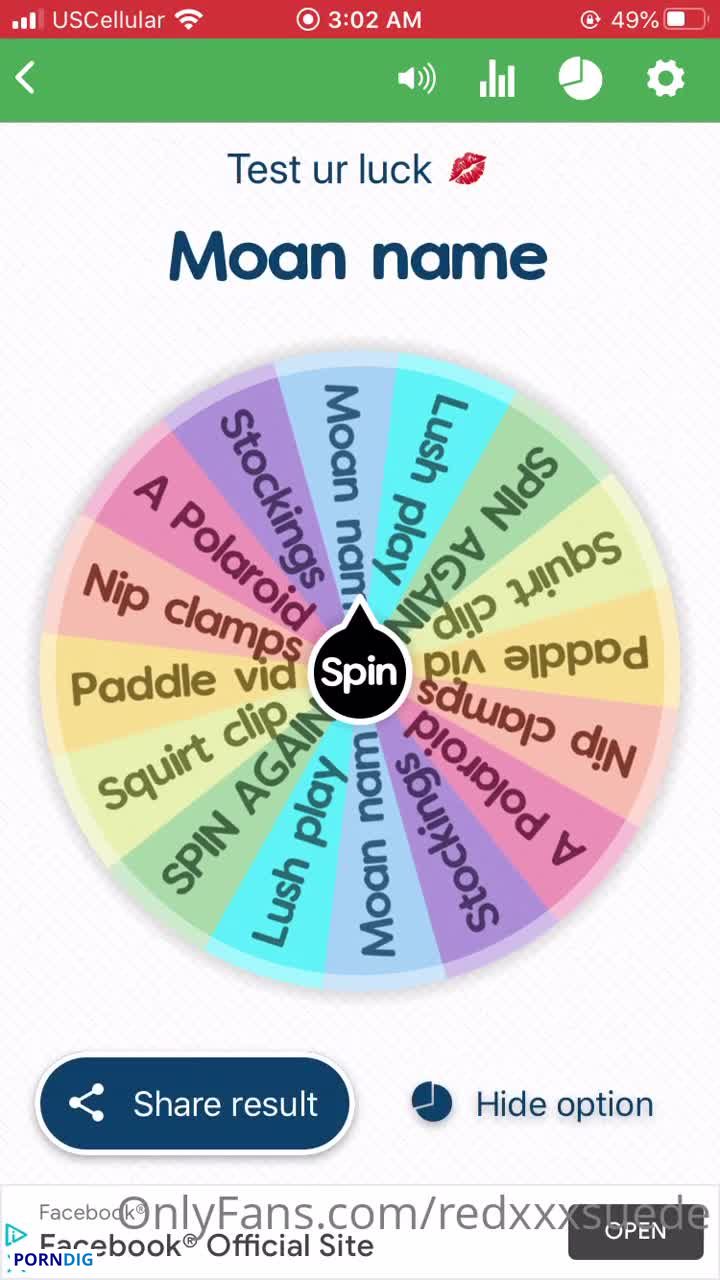Open the pie chart icon

580,79
